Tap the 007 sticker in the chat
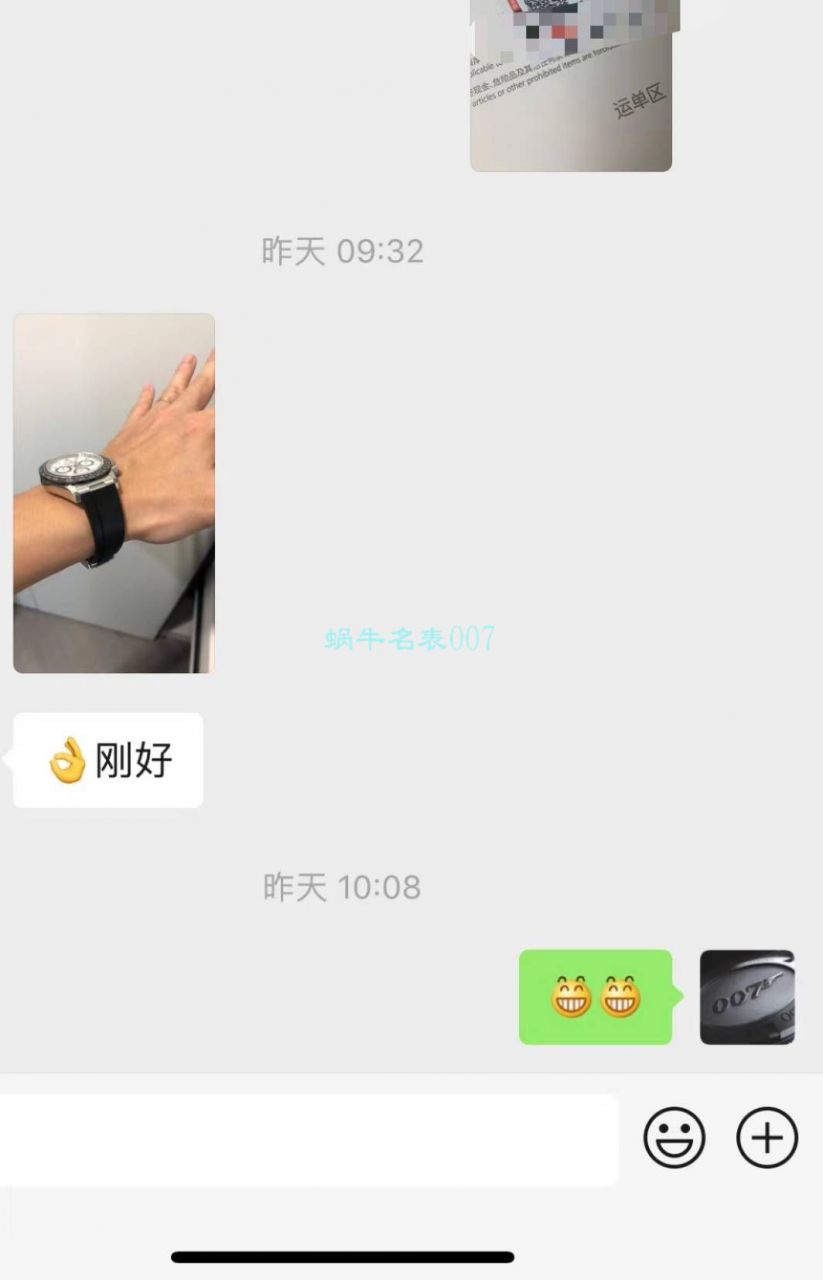 pyautogui.click(x=747, y=997)
